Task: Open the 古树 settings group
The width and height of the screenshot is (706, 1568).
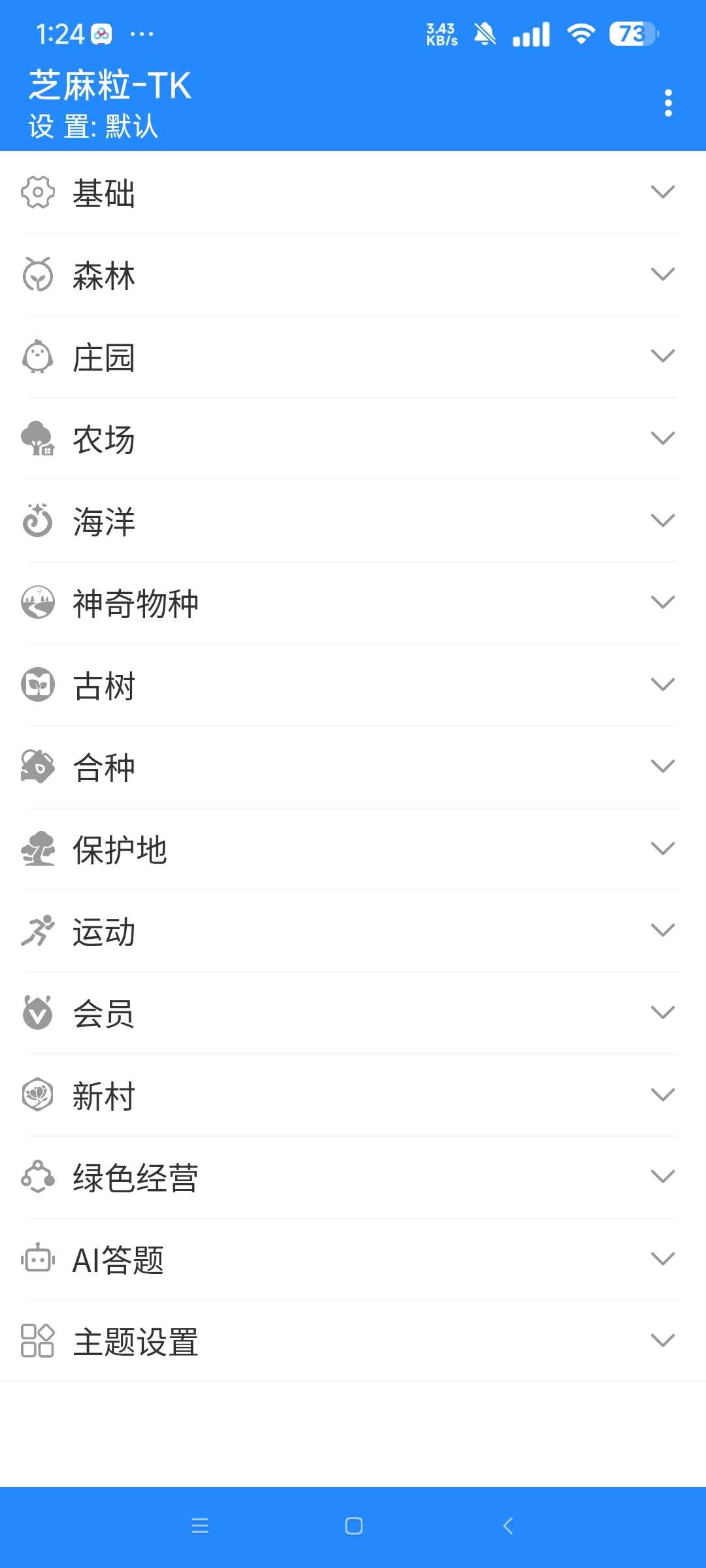Action: (x=353, y=685)
